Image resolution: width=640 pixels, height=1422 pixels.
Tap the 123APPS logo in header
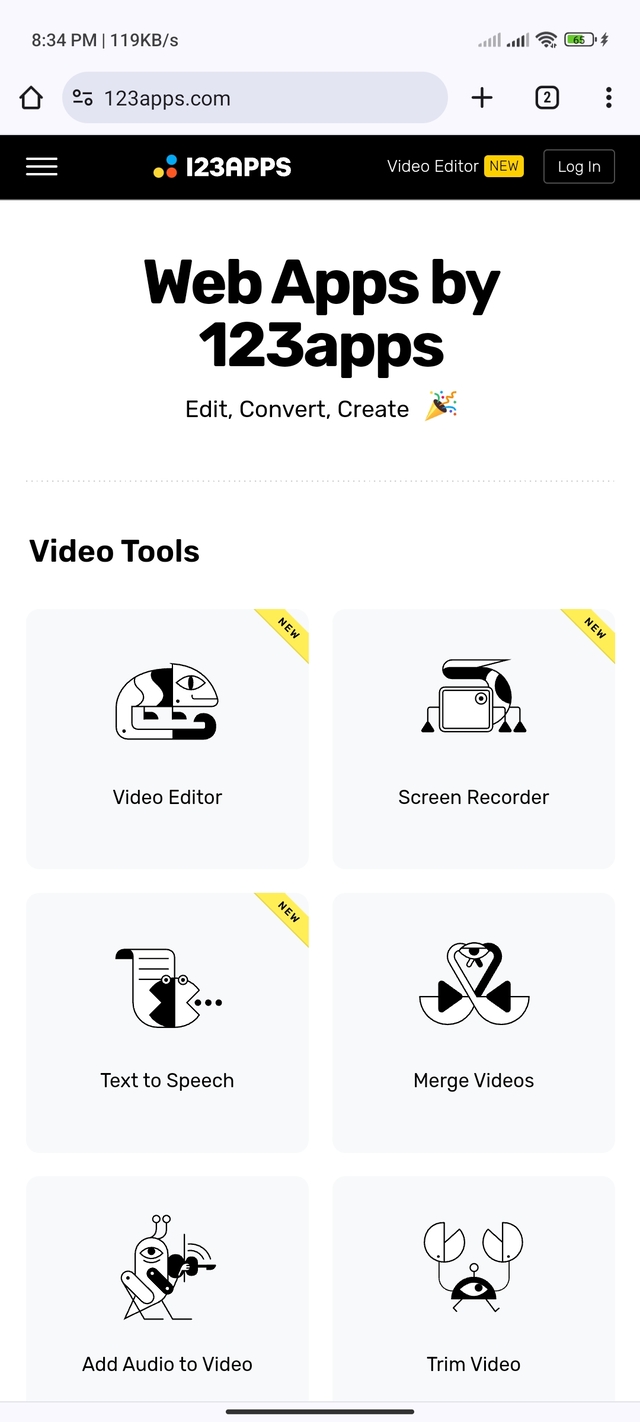222,167
